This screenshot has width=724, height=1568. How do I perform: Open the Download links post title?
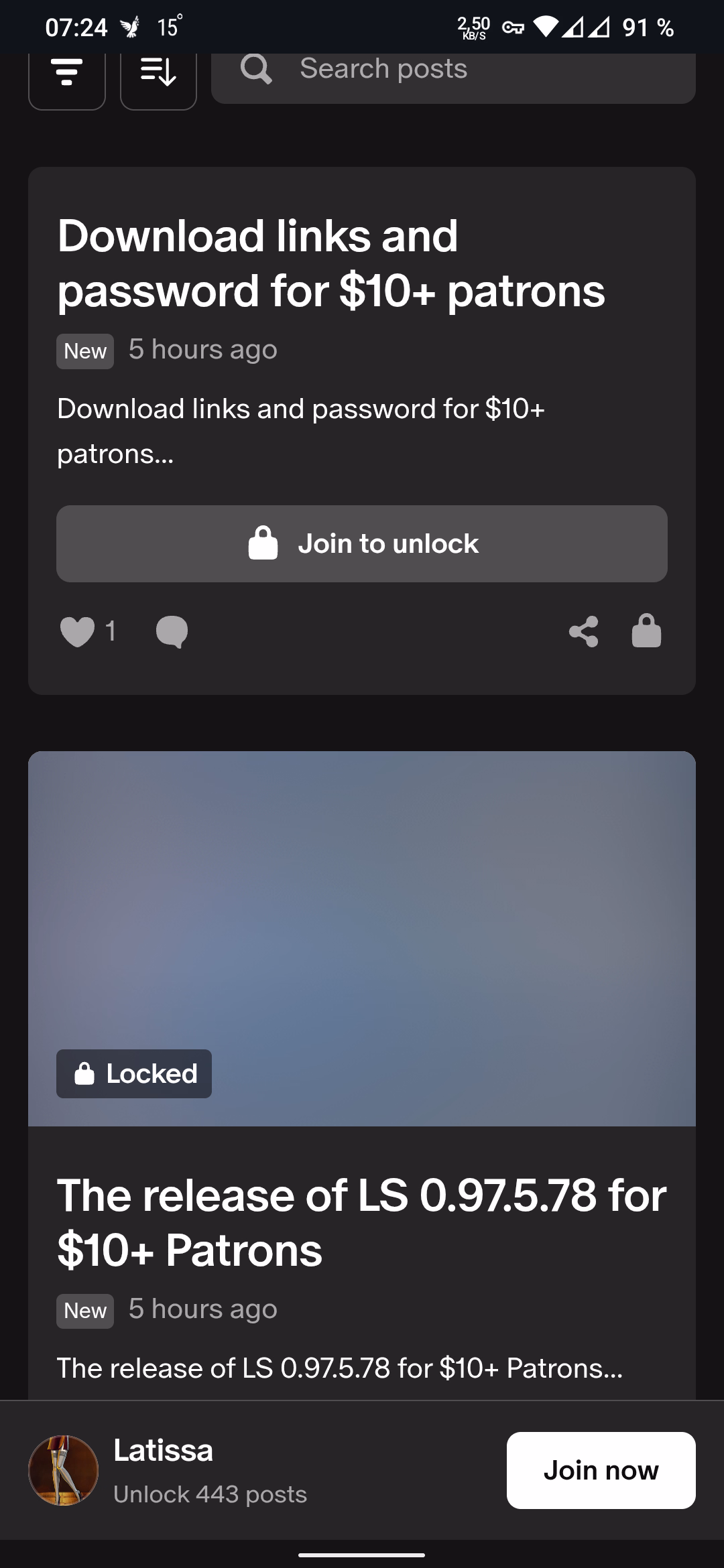tap(331, 263)
